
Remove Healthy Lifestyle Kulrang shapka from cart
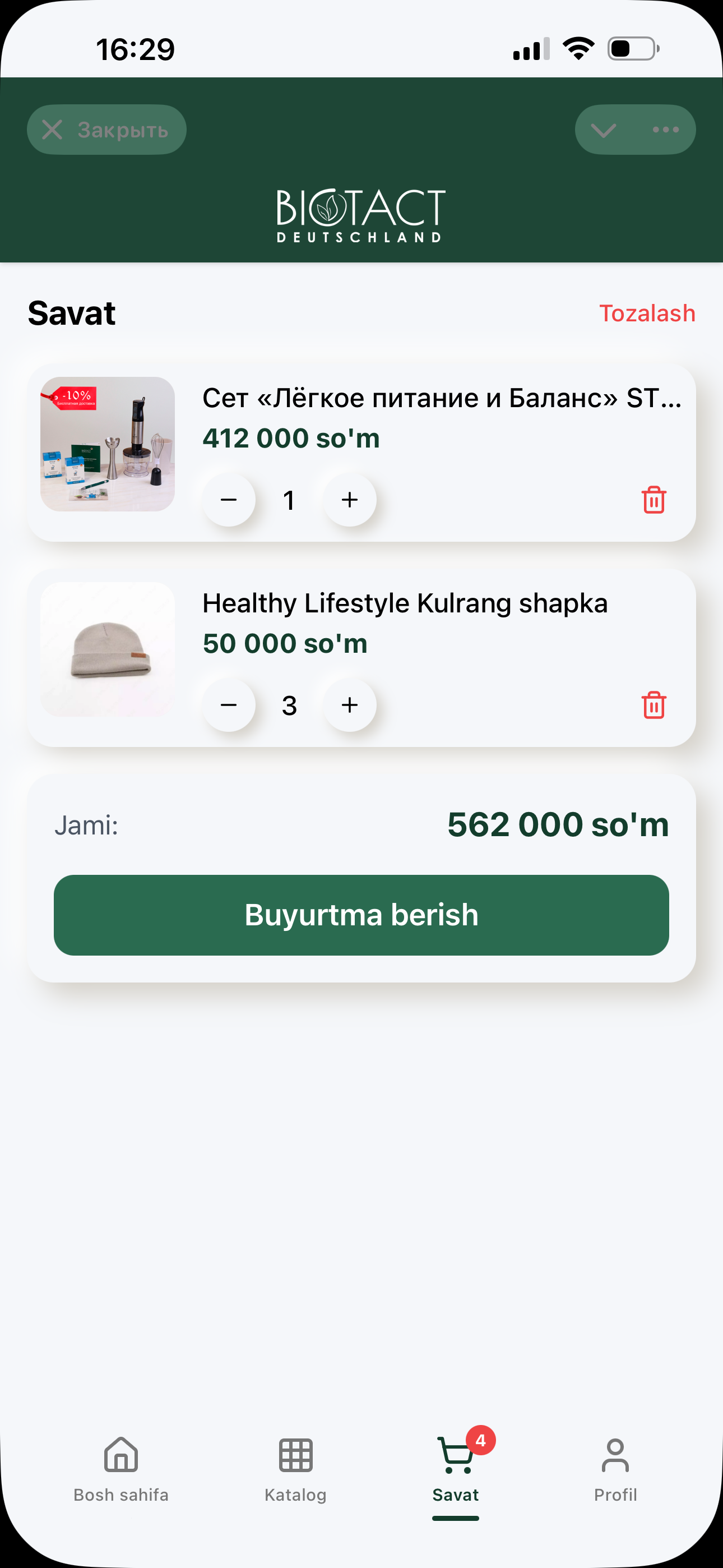point(654,705)
